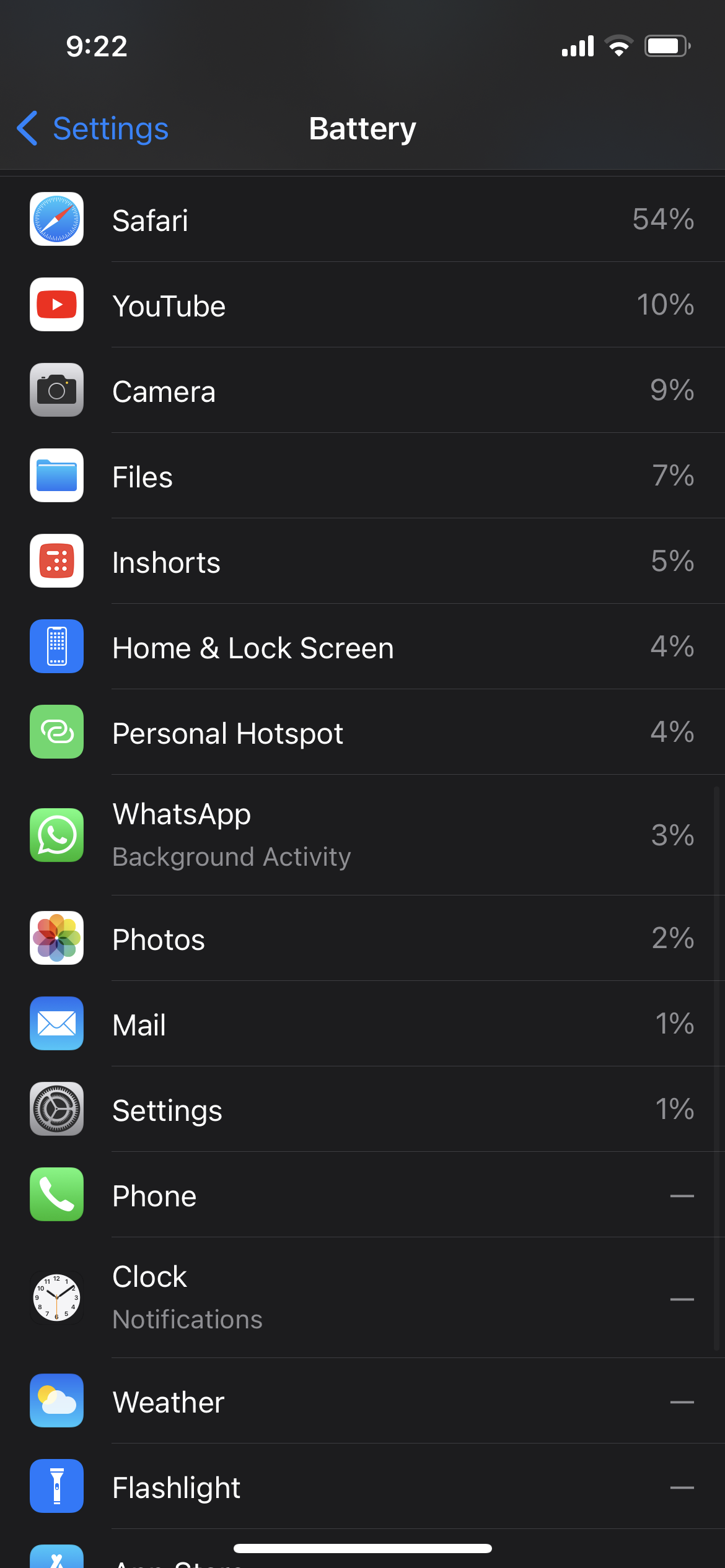This screenshot has width=725, height=1568.
Task: Tap the Photos row
Action: [x=362, y=938]
